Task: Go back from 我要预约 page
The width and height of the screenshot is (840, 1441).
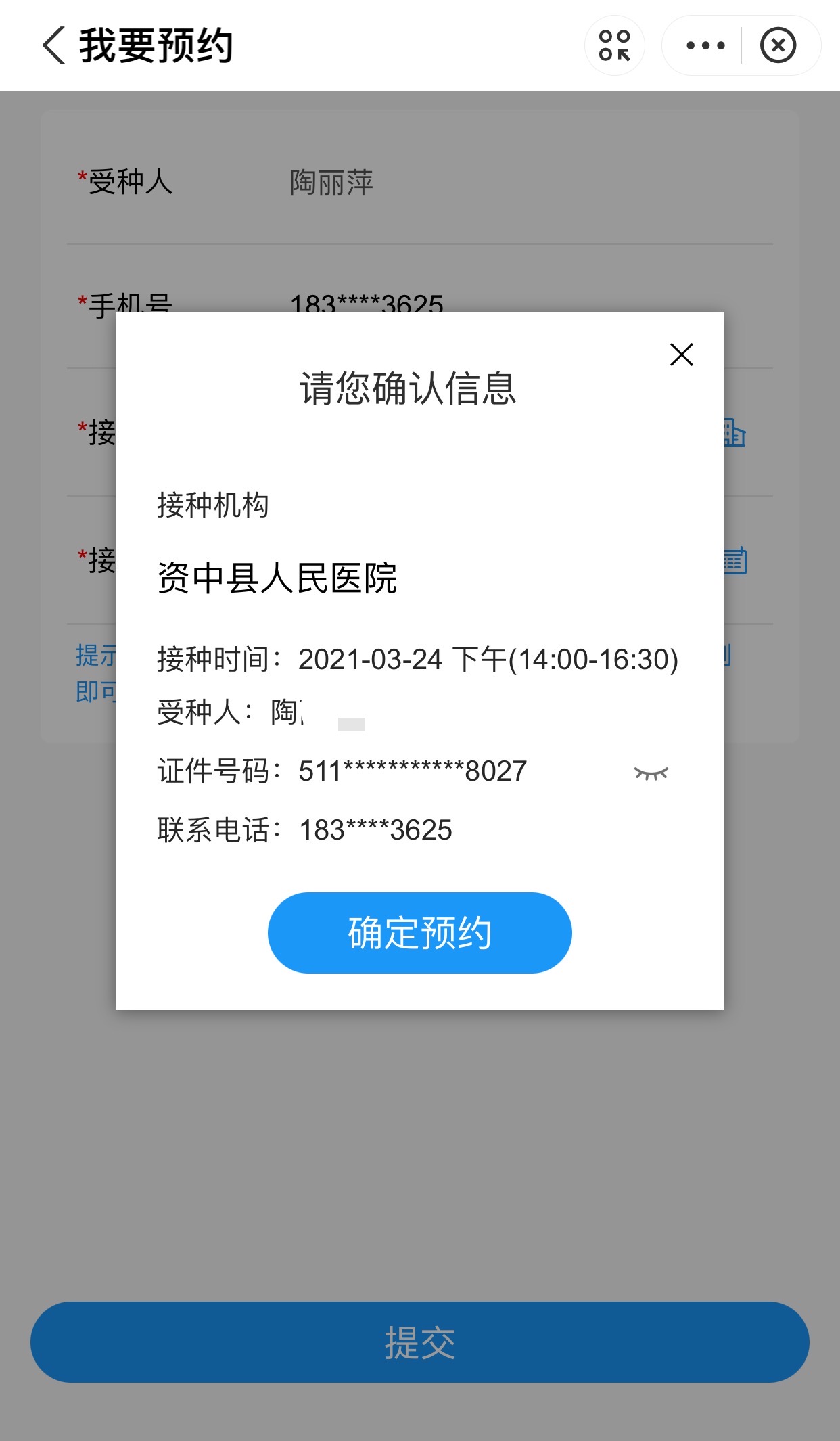Action: [54, 45]
